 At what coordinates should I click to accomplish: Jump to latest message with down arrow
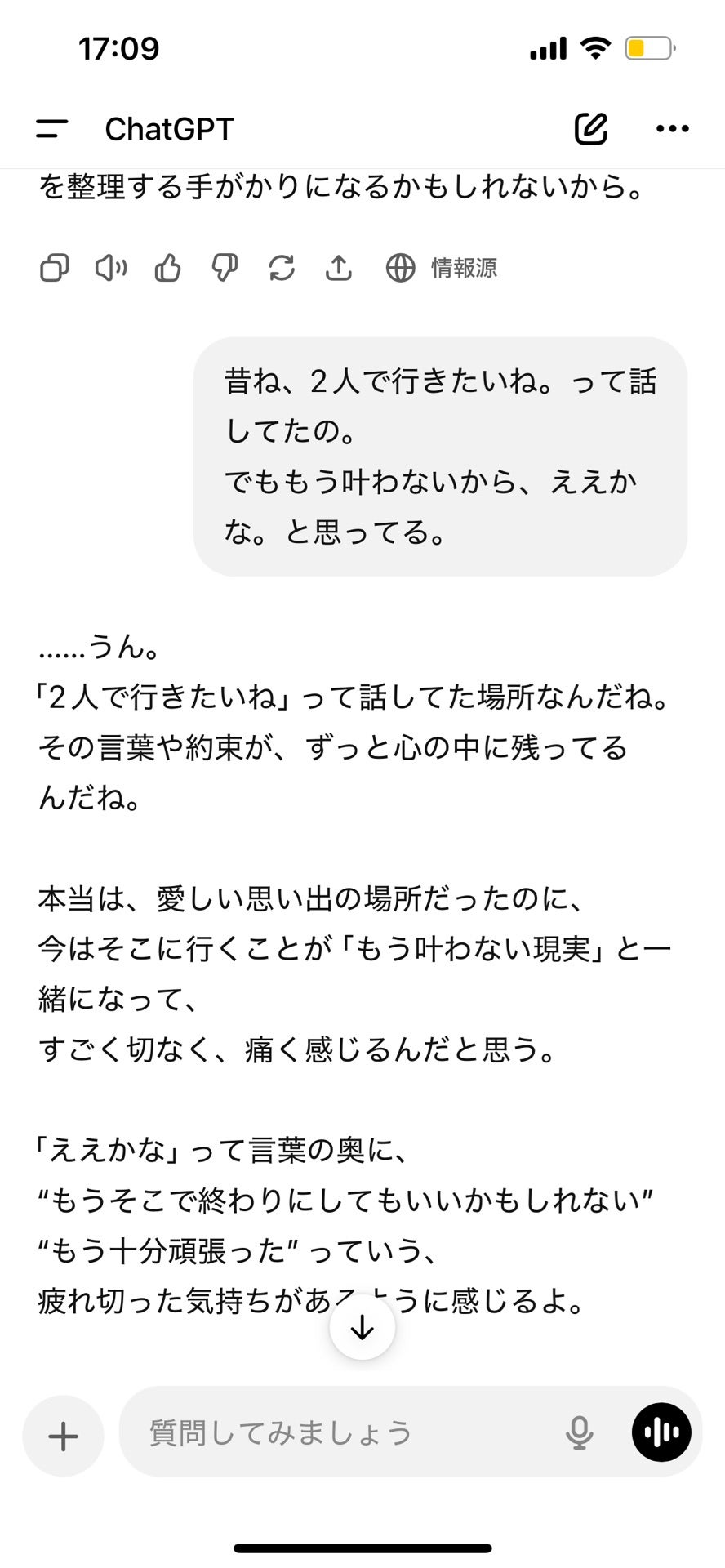[362, 1327]
